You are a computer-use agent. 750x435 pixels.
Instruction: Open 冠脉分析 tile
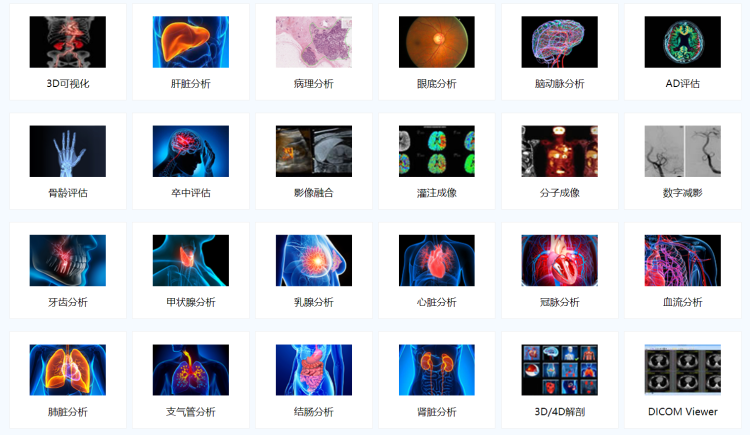point(560,270)
